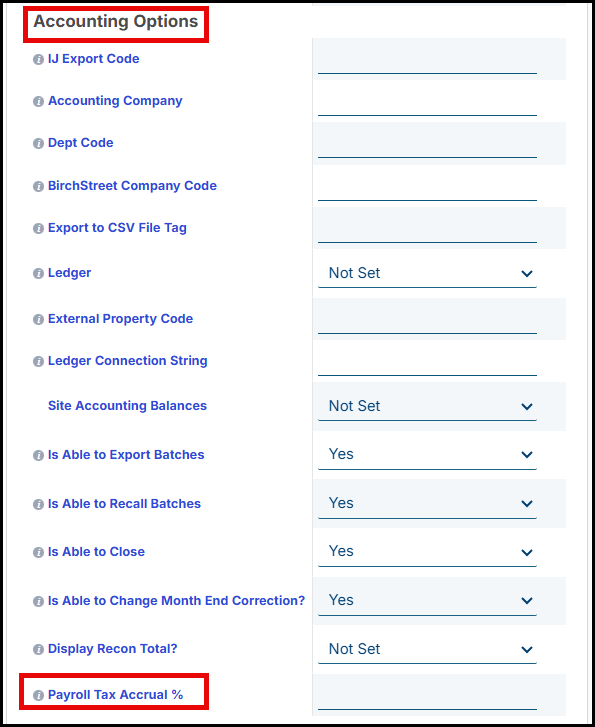
Task: Tap the BirchStreet Company Code field
Action: point(427,187)
